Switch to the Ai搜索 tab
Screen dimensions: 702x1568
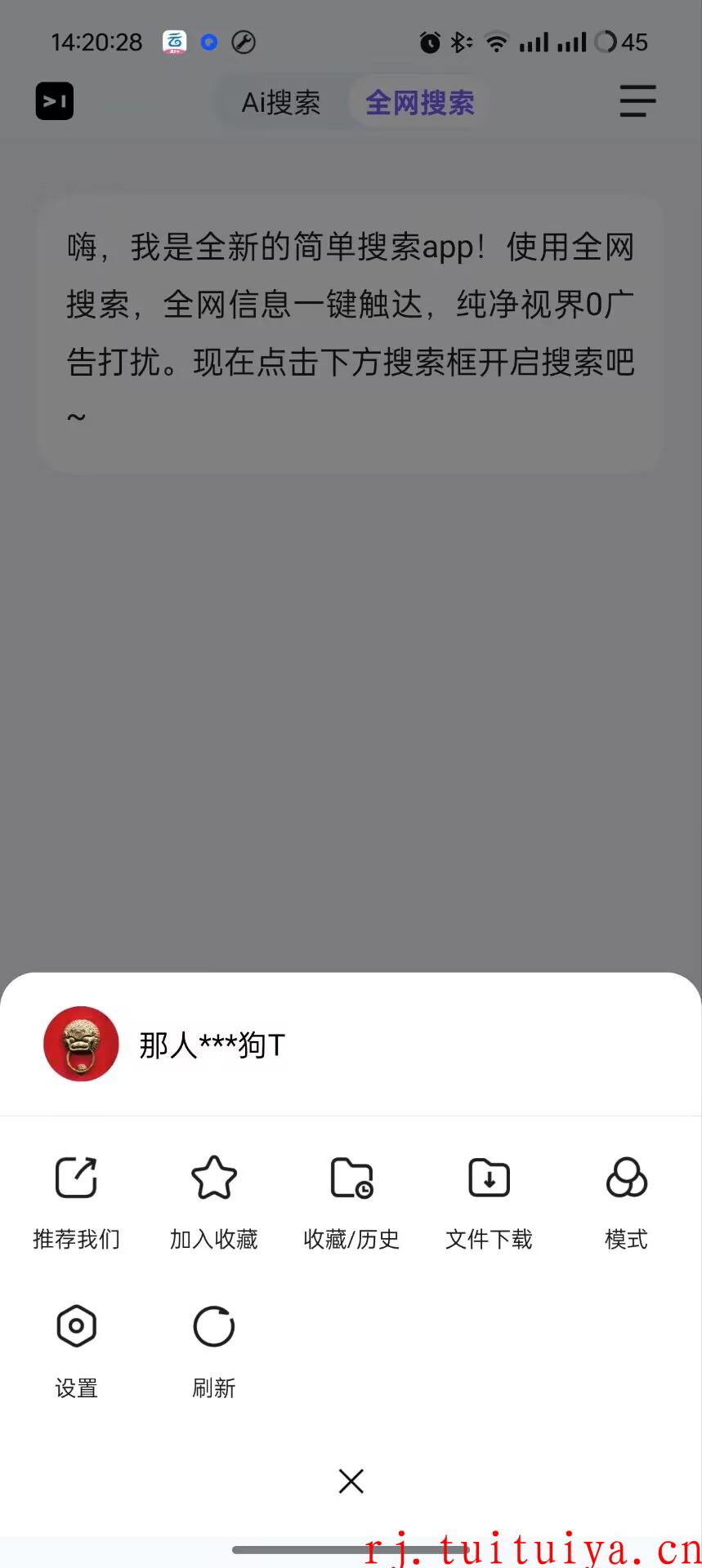[280, 103]
